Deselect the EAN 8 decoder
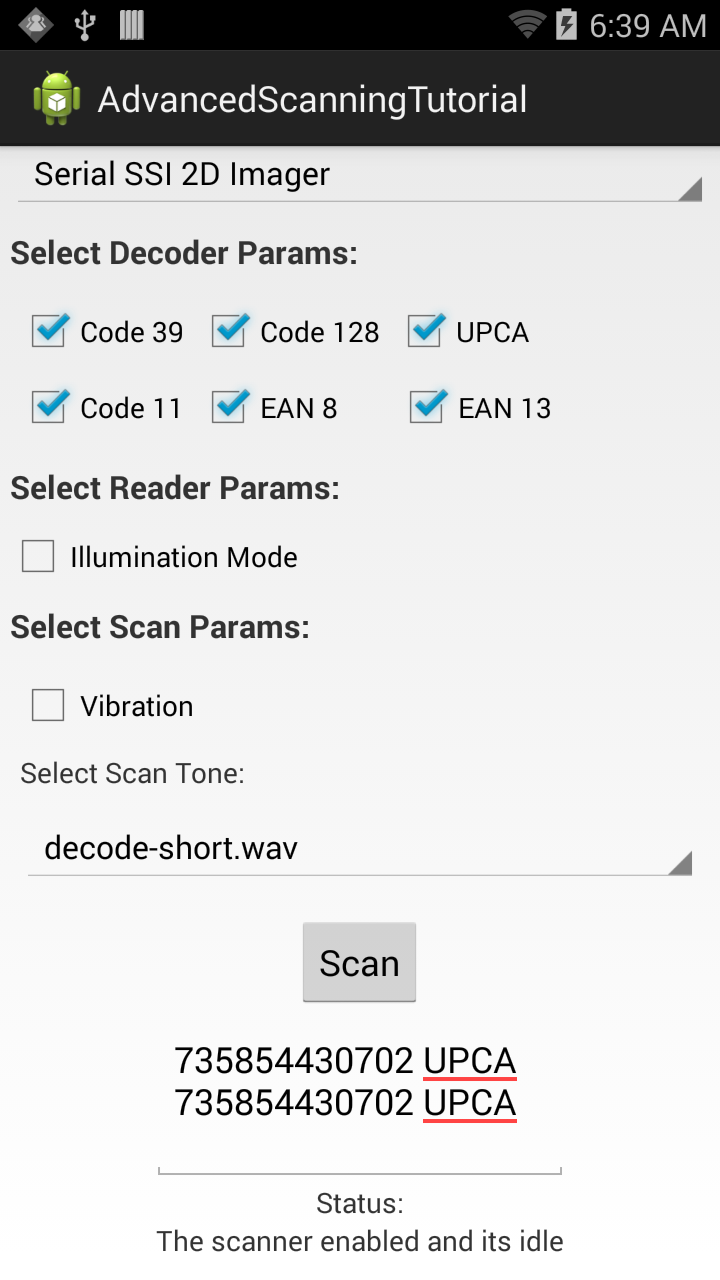 click(x=229, y=407)
